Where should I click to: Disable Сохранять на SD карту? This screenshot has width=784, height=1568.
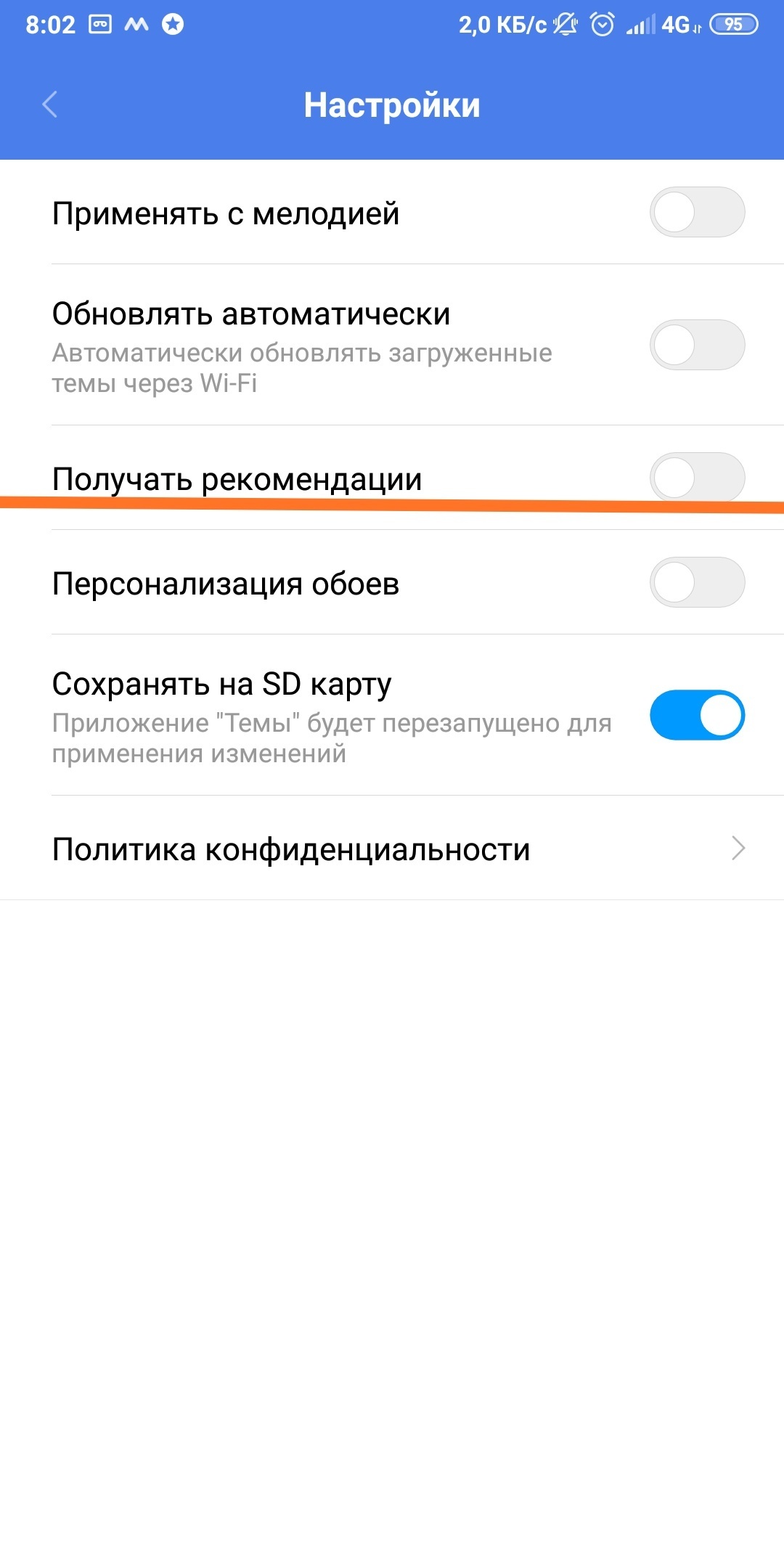[697, 715]
